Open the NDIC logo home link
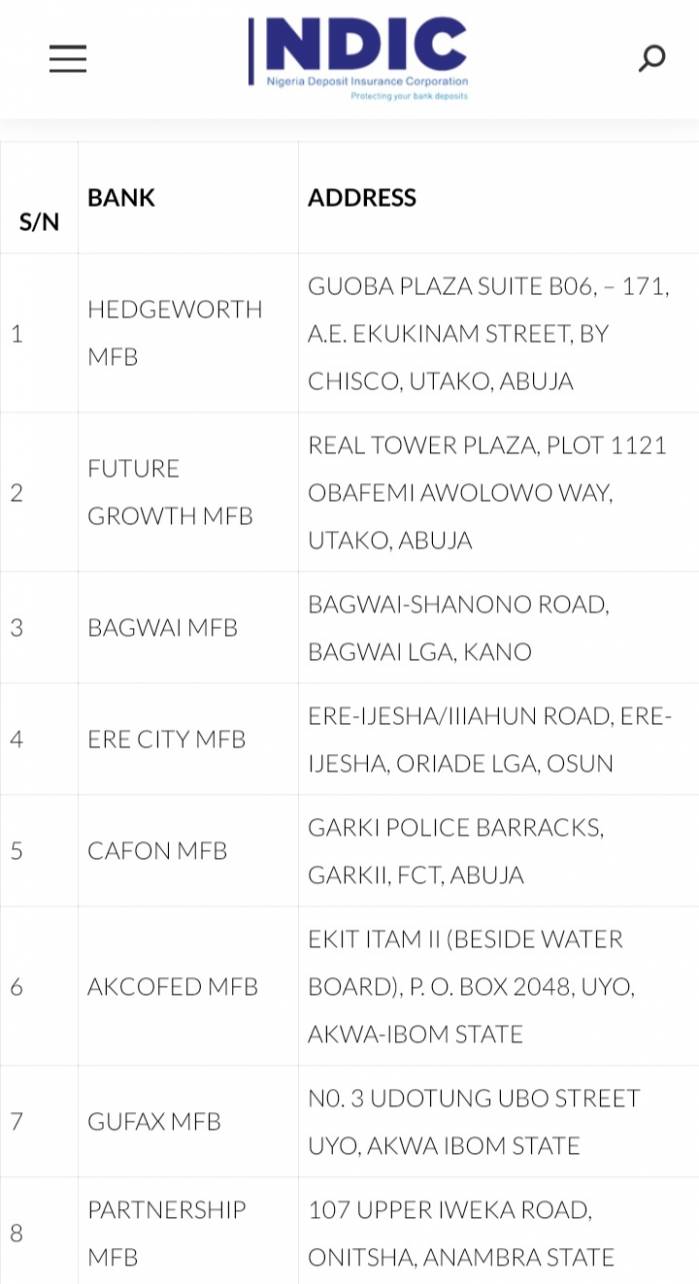This screenshot has width=699, height=1284. (x=358, y=59)
